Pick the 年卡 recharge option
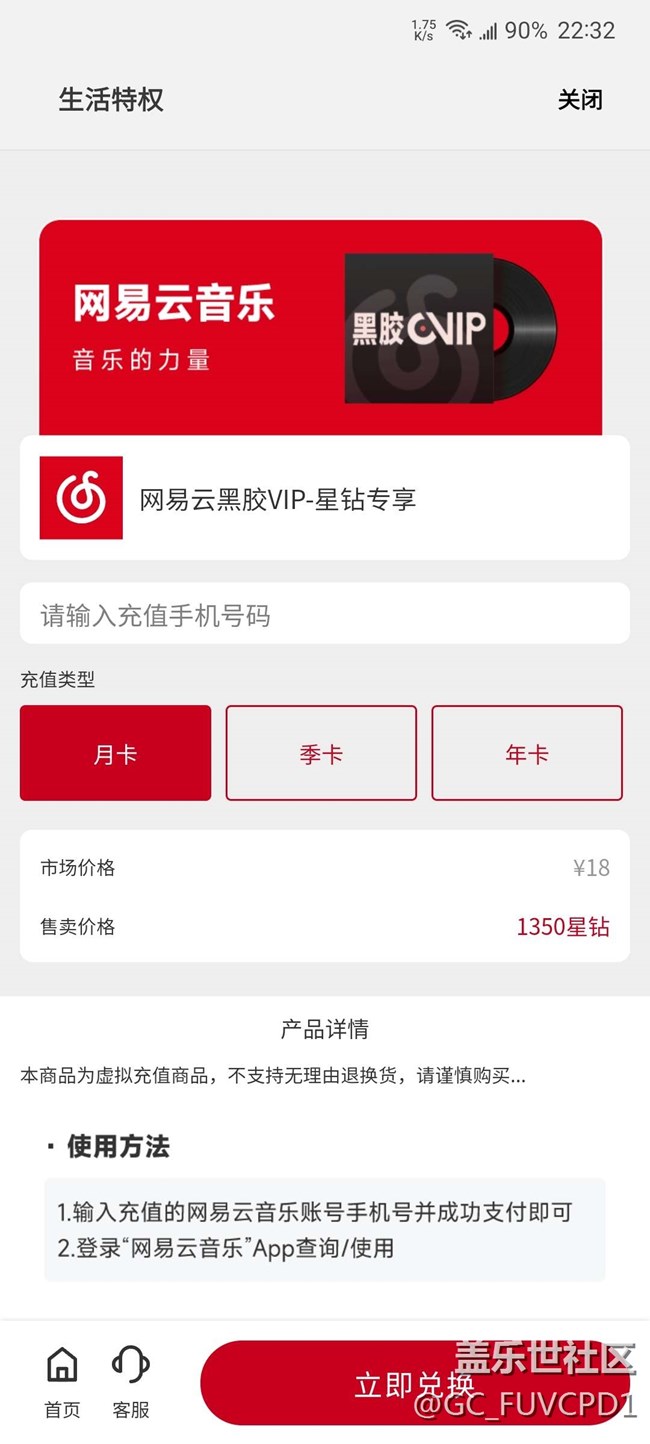 tap(527, 753)
